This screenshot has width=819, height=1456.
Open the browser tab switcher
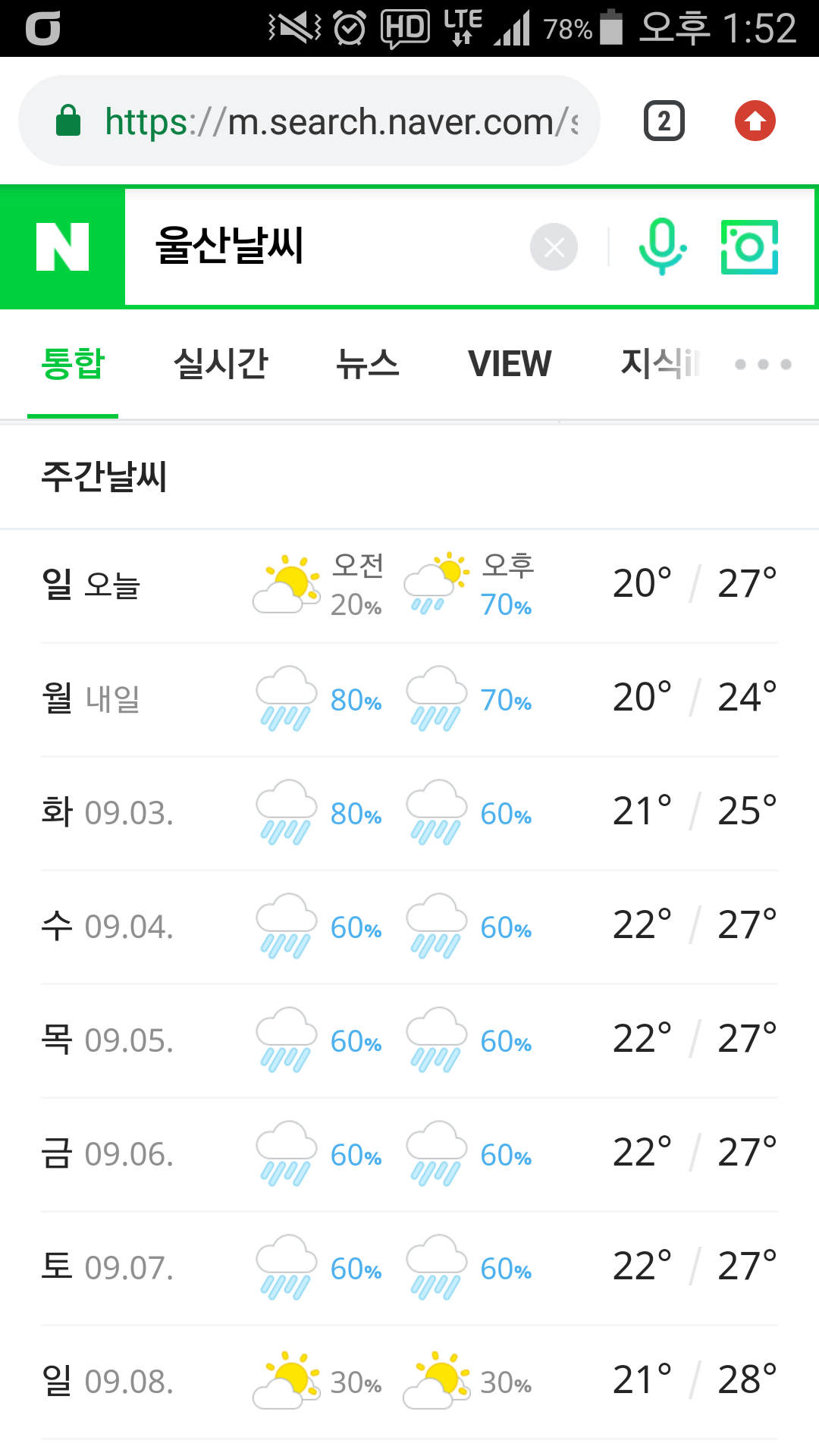click(664, 121)
